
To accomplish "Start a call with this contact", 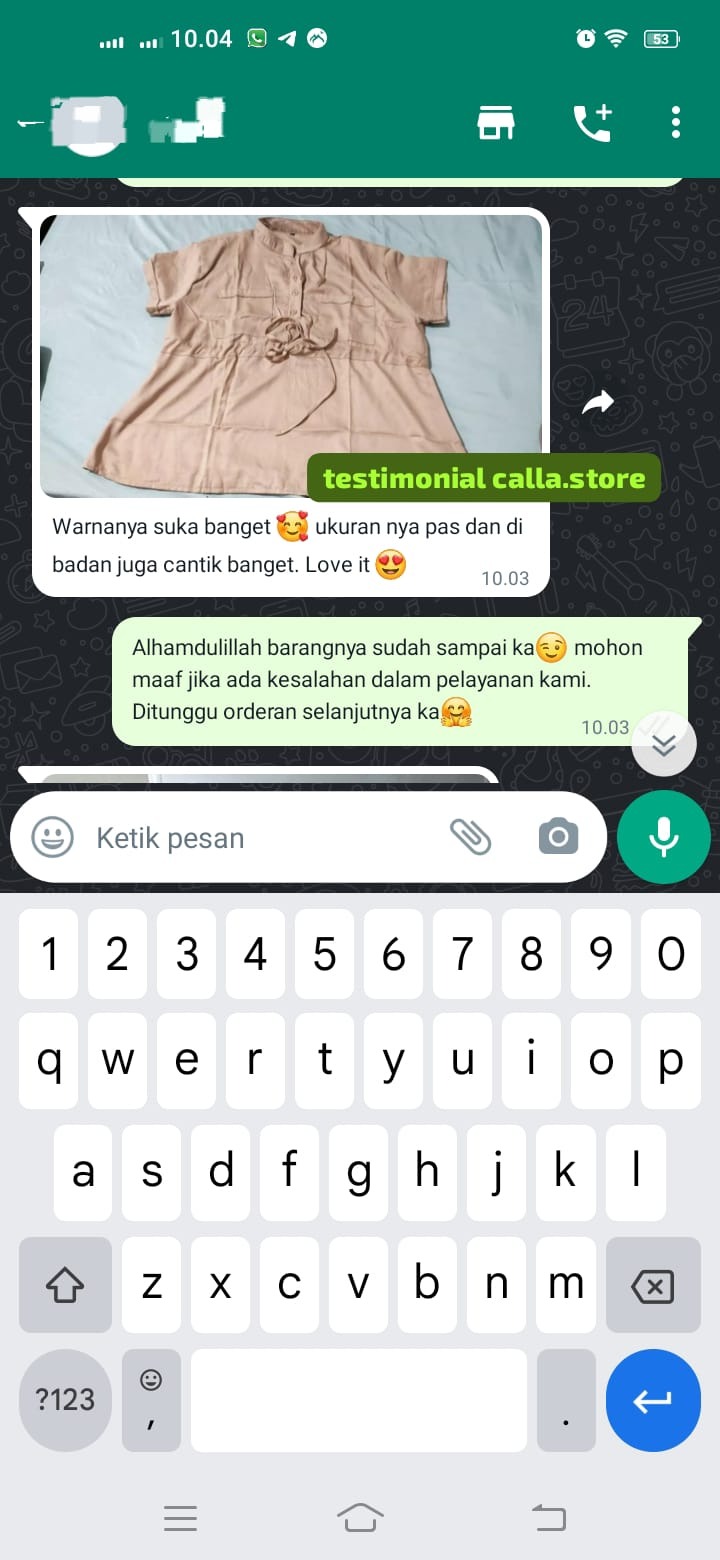I will pyautogui.click(x=592, y=123).
